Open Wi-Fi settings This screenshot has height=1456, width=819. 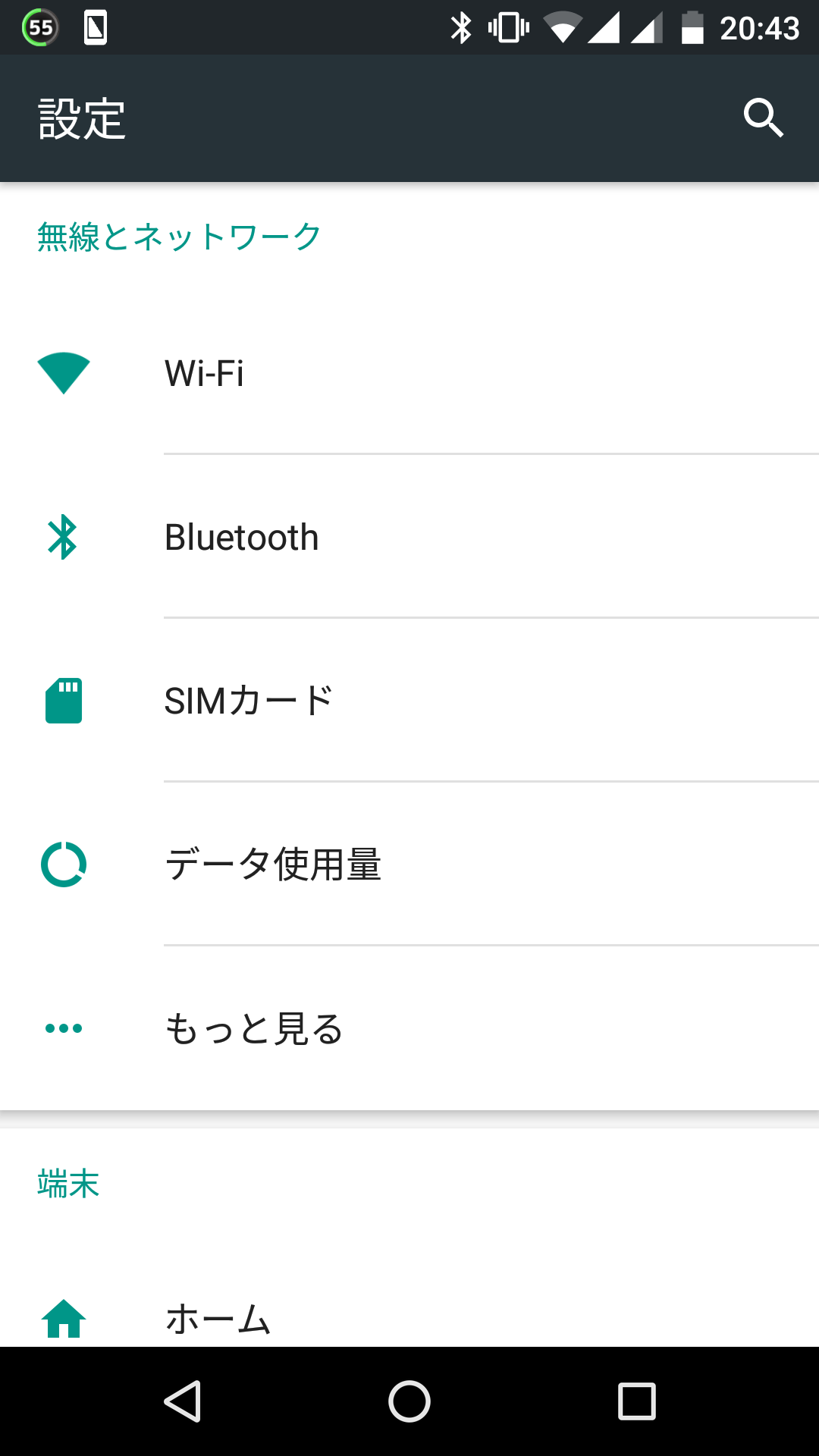[x=409, y=373]
